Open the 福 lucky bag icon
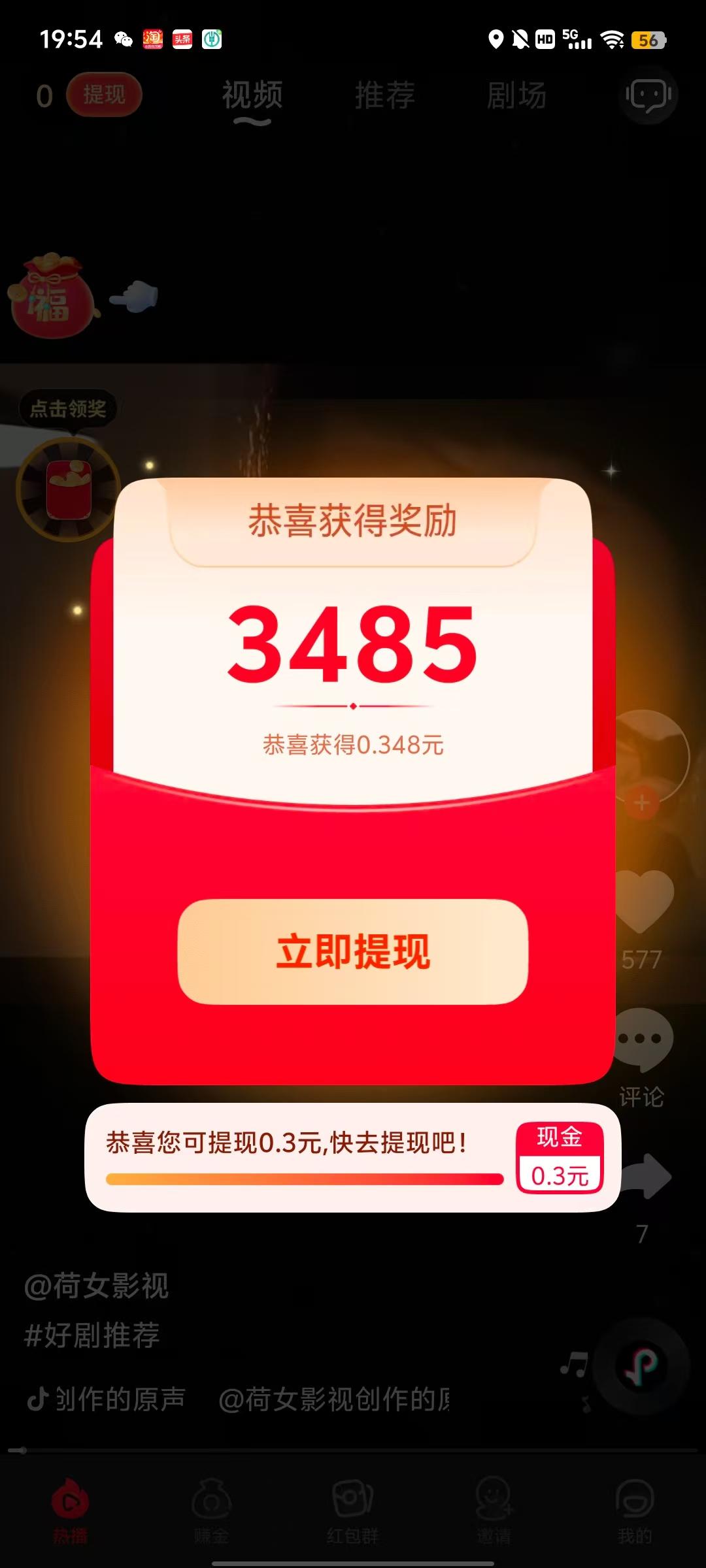This screenshot has height=1568, width=706. pyautogui.click(x=54, y=296)
